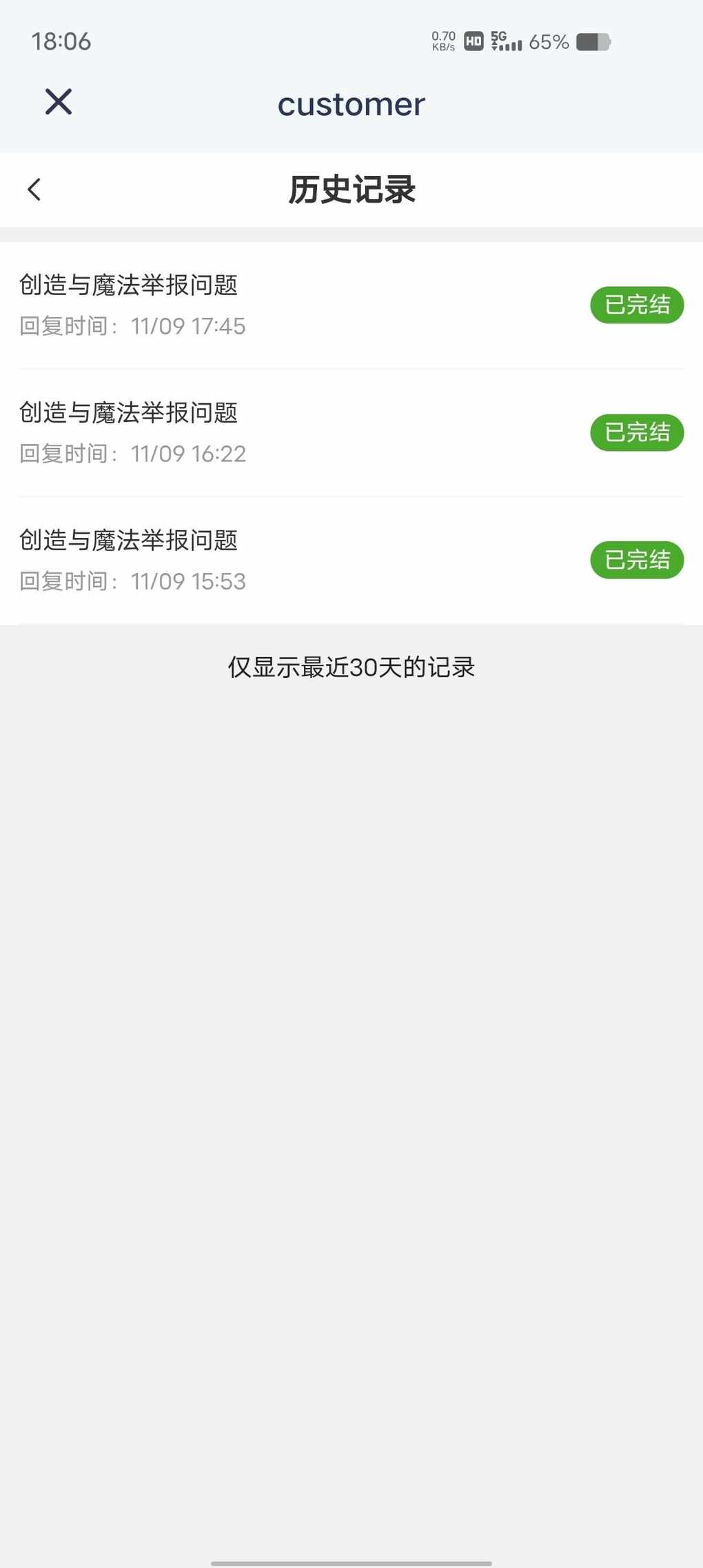
Task: Open the record replied at 11/09 16:22
Action: click(x=351, y=433)
